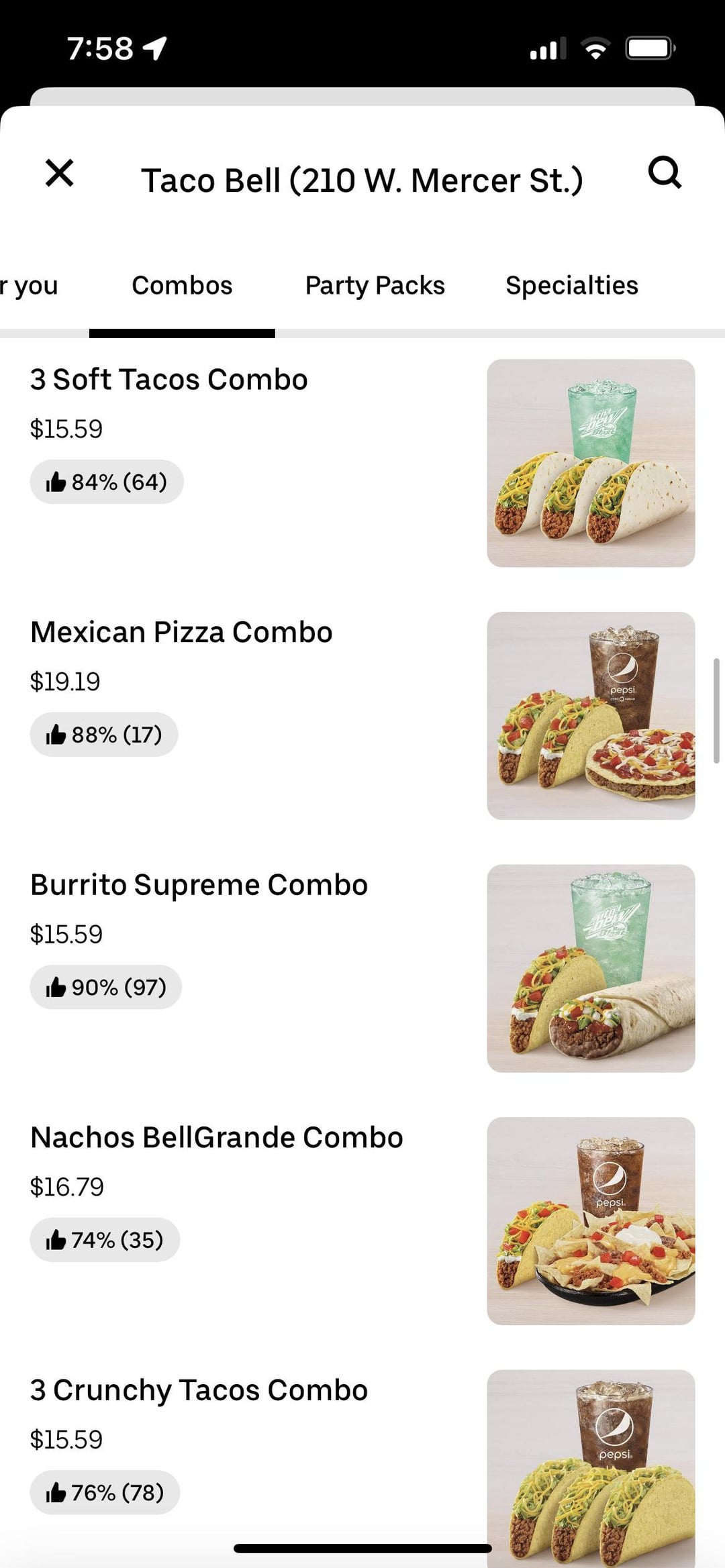Viewport: 725px width, 1568px height.
Task: Go to the partially visible 'r you' tab
Action: tap(29, 286)
